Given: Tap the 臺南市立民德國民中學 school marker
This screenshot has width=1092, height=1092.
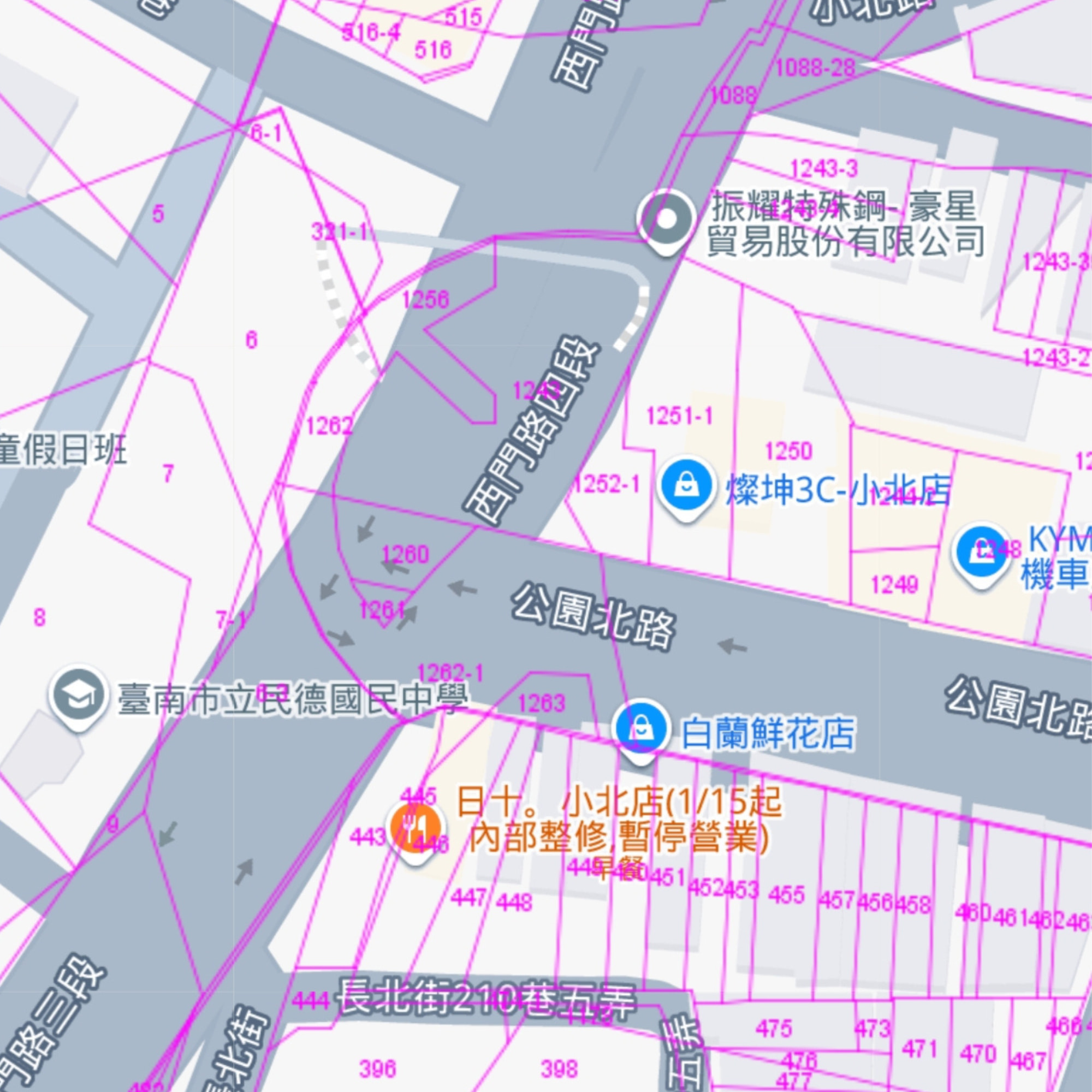Looking at the screenshot, I should click(x=79, y=696).
